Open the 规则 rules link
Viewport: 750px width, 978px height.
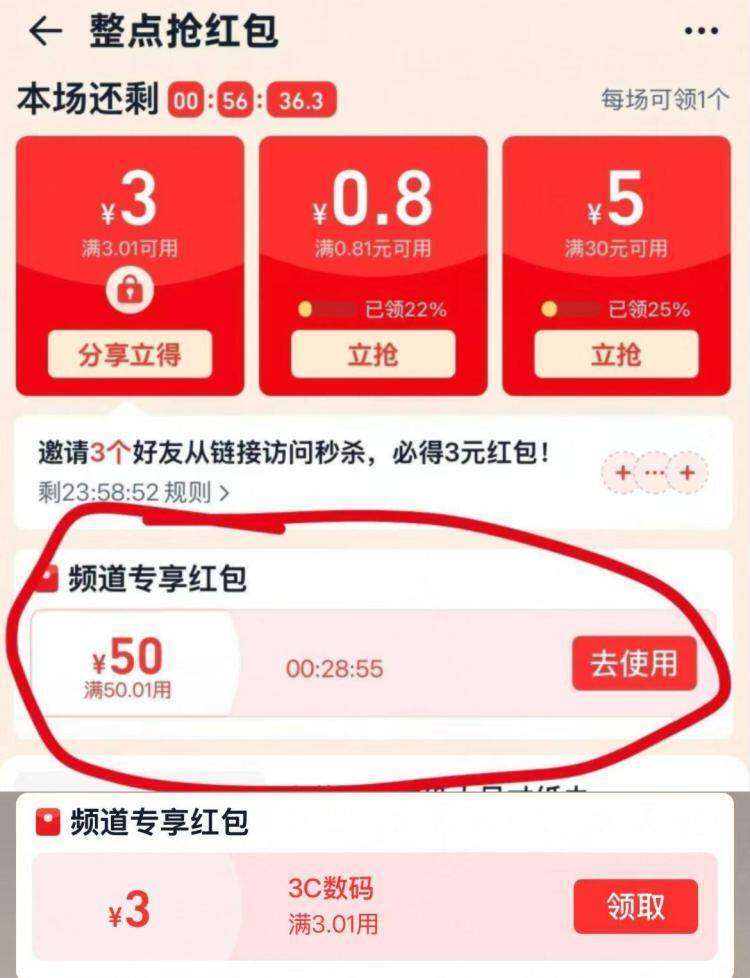pyautogui.click(x=197, y=493)
